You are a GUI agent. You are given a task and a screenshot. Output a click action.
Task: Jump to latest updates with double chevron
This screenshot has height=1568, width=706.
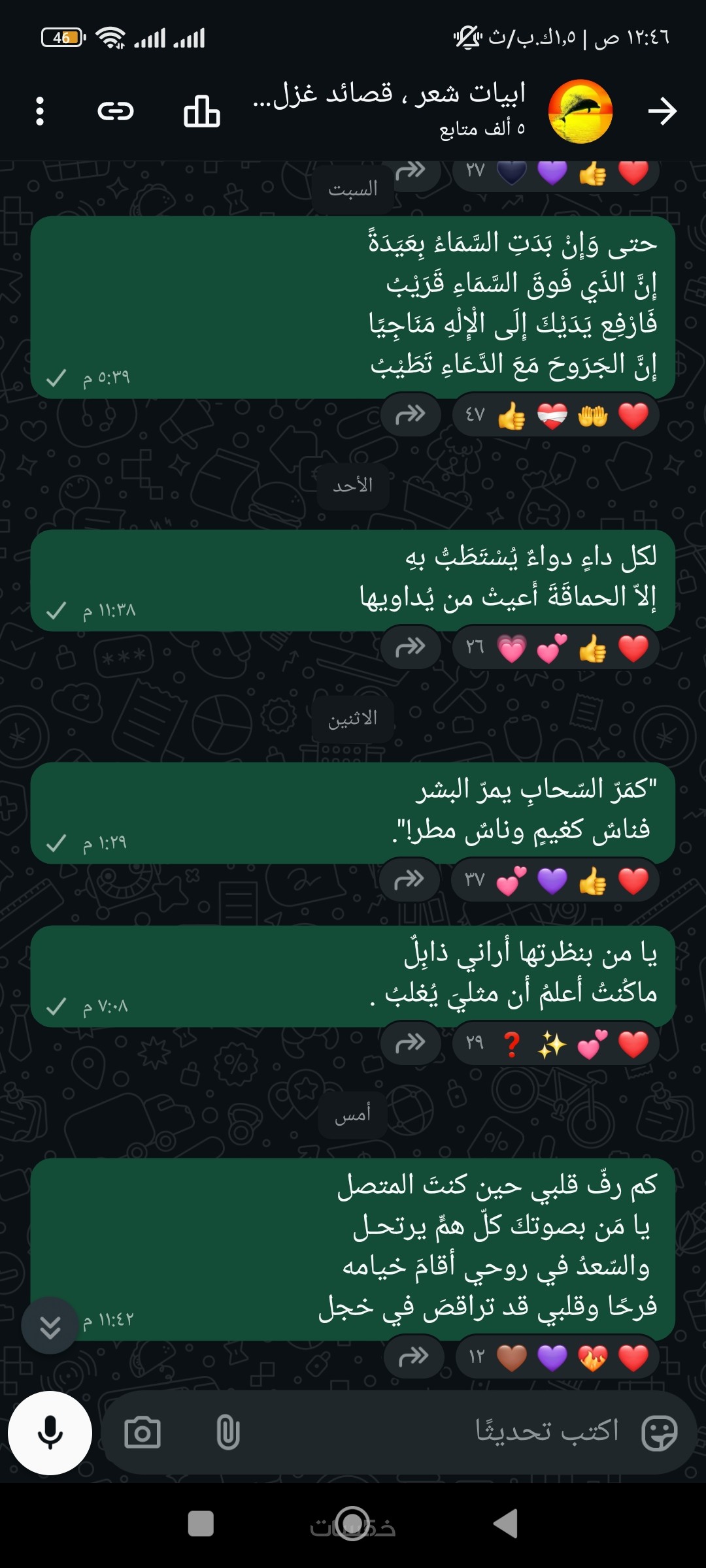coord(50,1326)
